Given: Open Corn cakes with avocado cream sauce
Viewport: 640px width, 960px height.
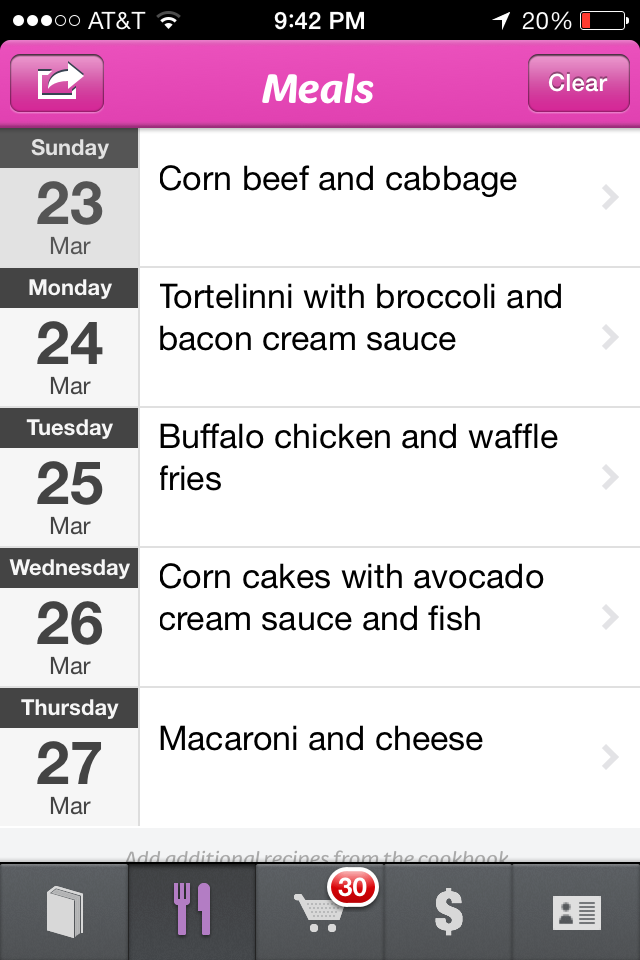Looking at the screenshot, I should [x=388, y=618].
